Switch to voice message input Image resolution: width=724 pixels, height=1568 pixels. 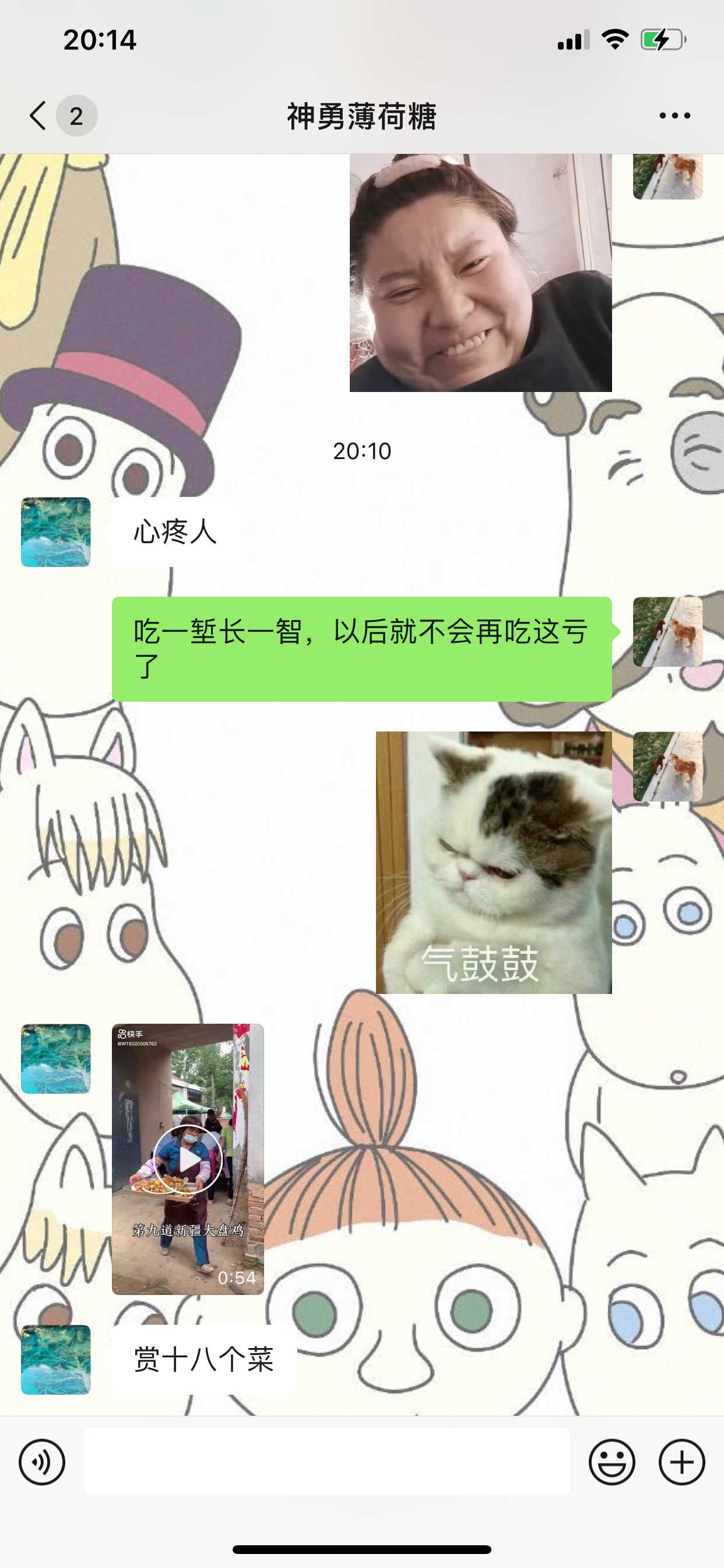41,1461
